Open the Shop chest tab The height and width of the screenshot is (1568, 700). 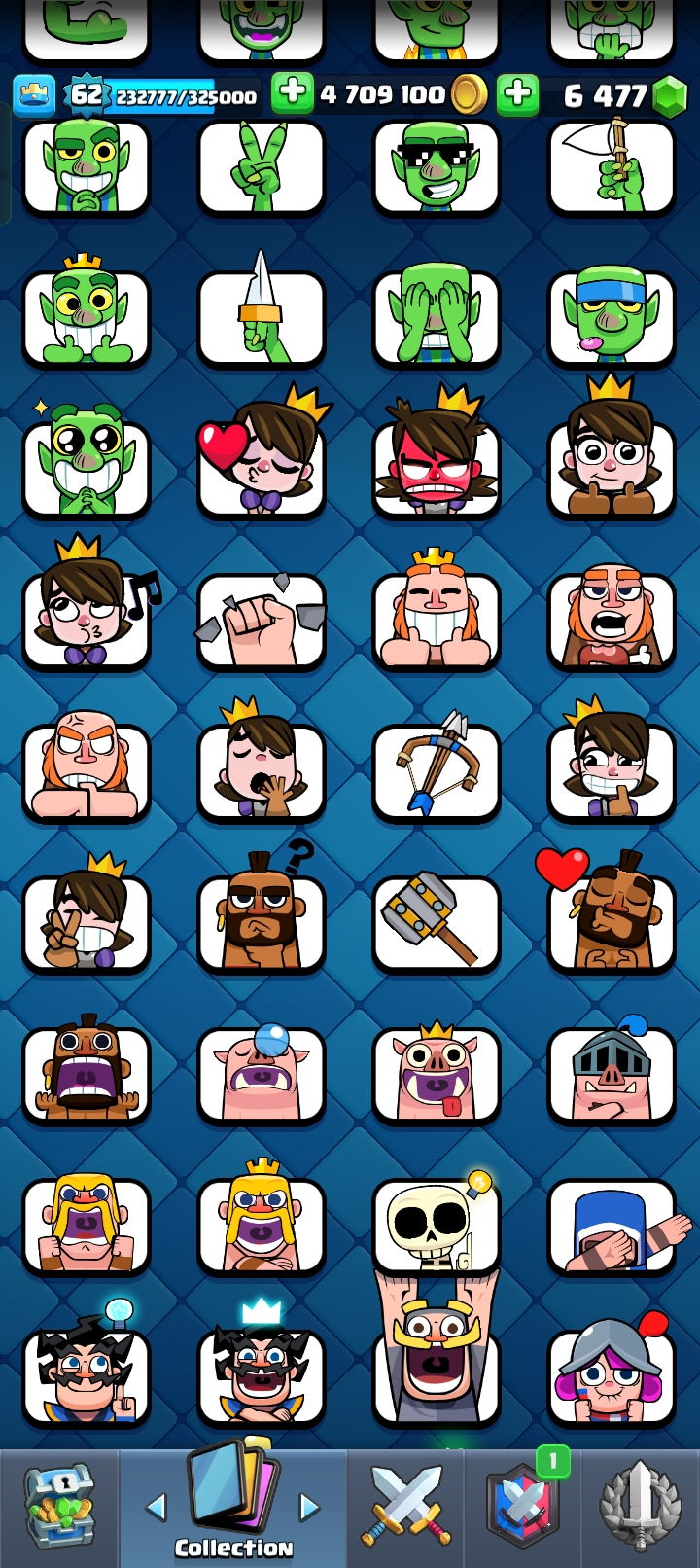(59, 1508)
